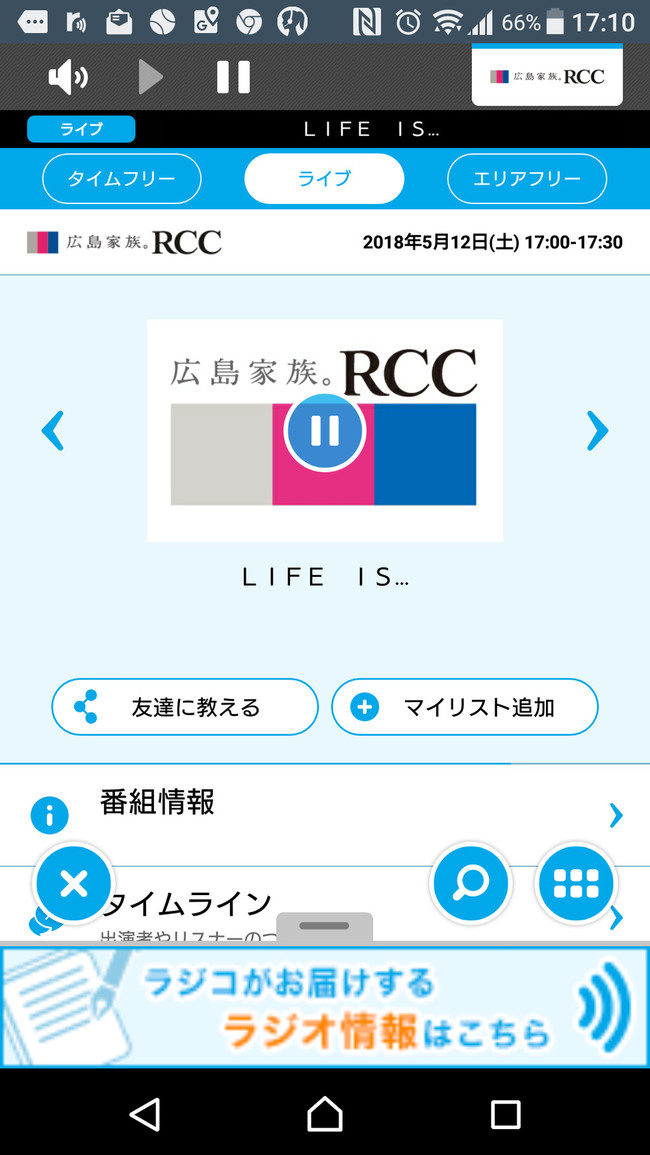Switch to the タイムフリー tab
Screen dimensions: 650x1155
coord(121,179)
